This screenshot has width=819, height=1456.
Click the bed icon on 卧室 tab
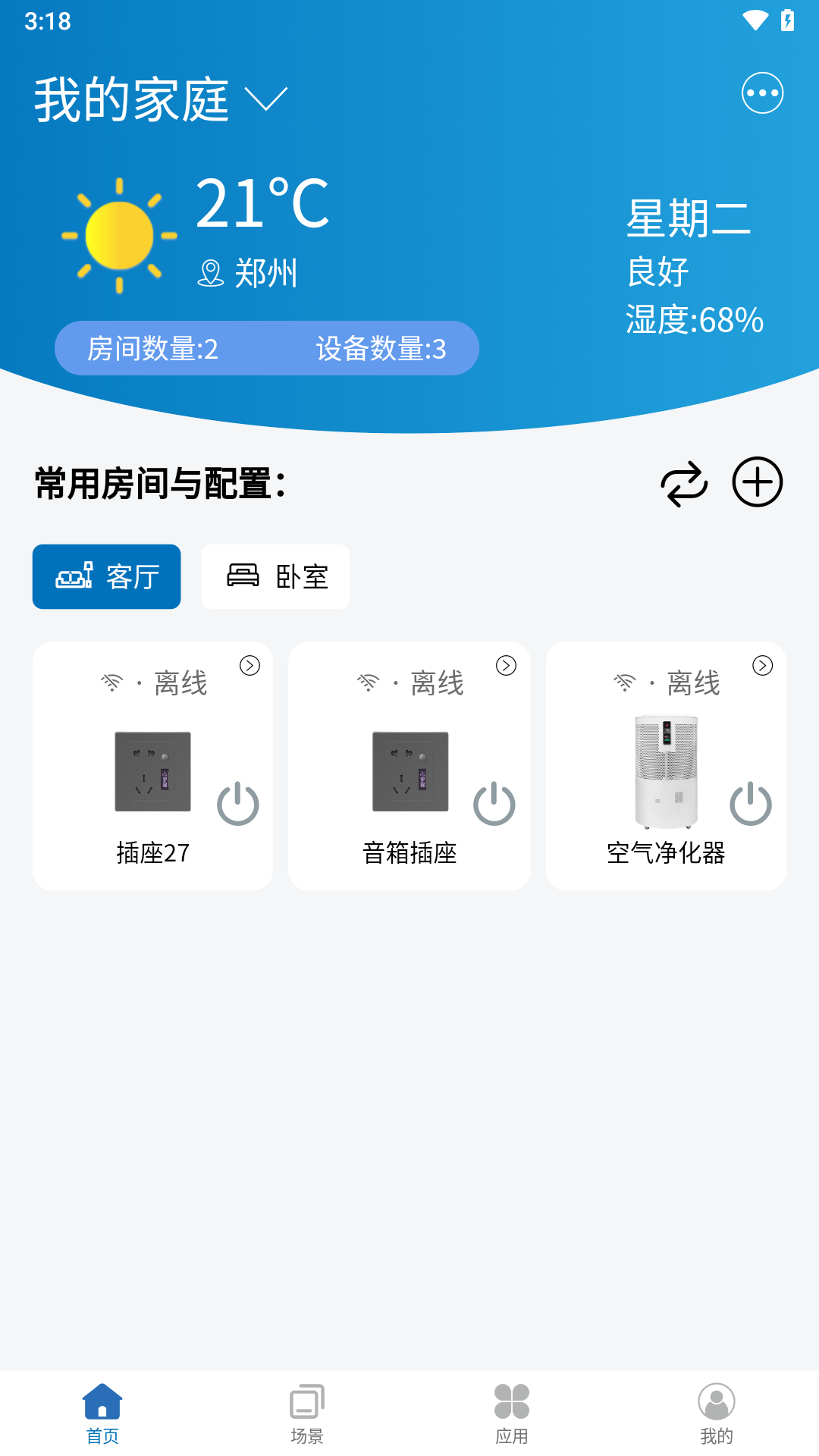click(x=240, y=576)
